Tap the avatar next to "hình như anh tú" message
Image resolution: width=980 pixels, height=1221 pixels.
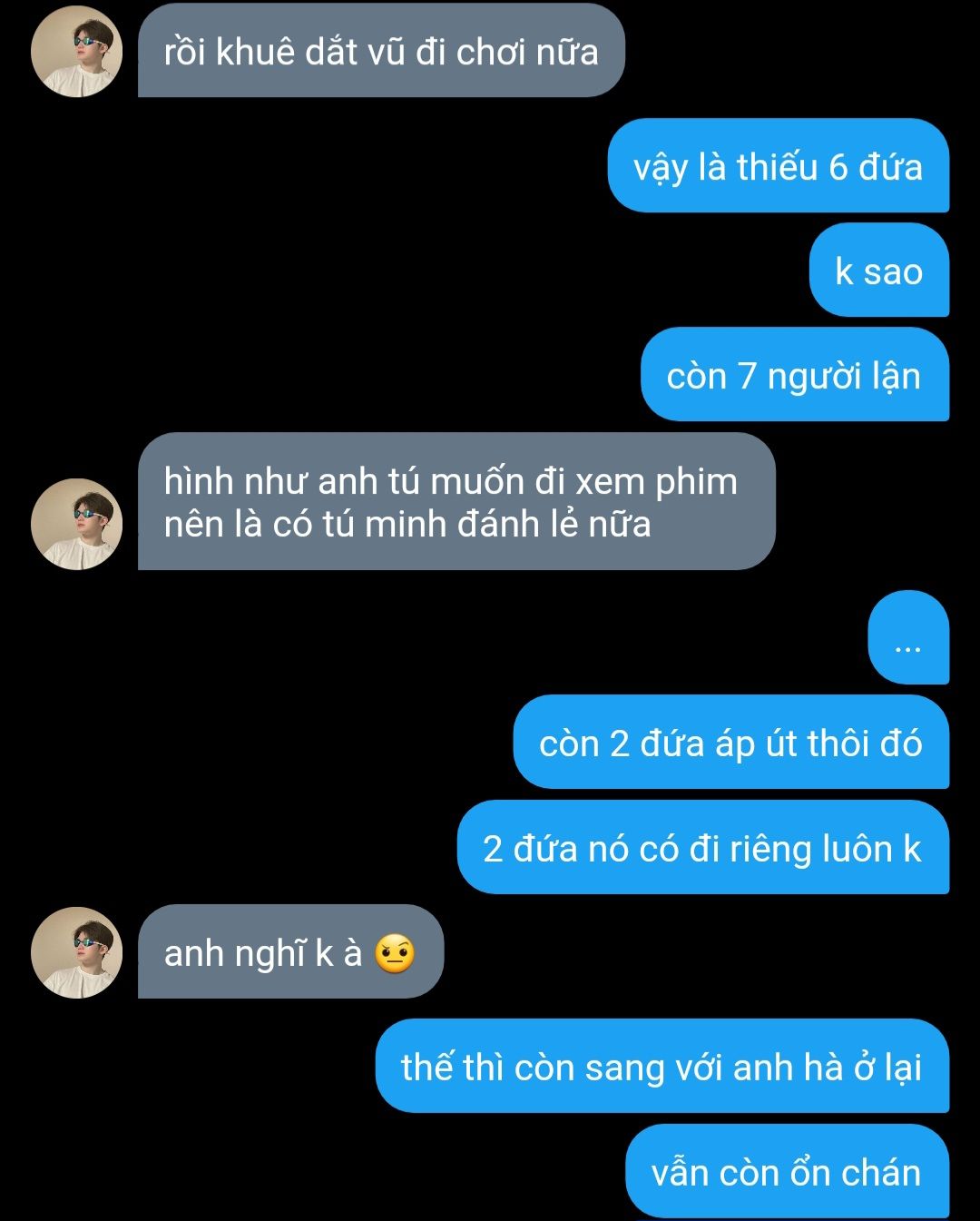pos(77,524)
